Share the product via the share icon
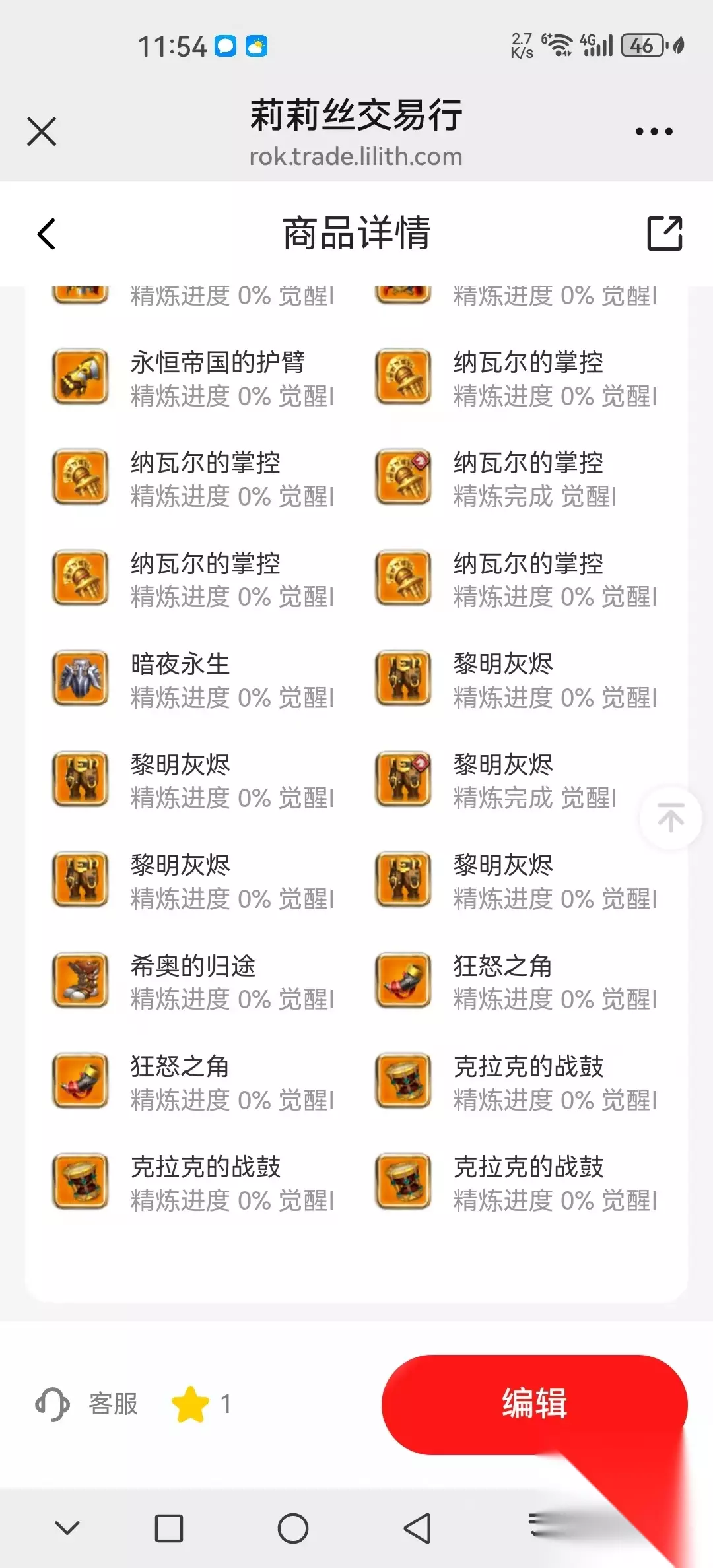 (664, 233)
